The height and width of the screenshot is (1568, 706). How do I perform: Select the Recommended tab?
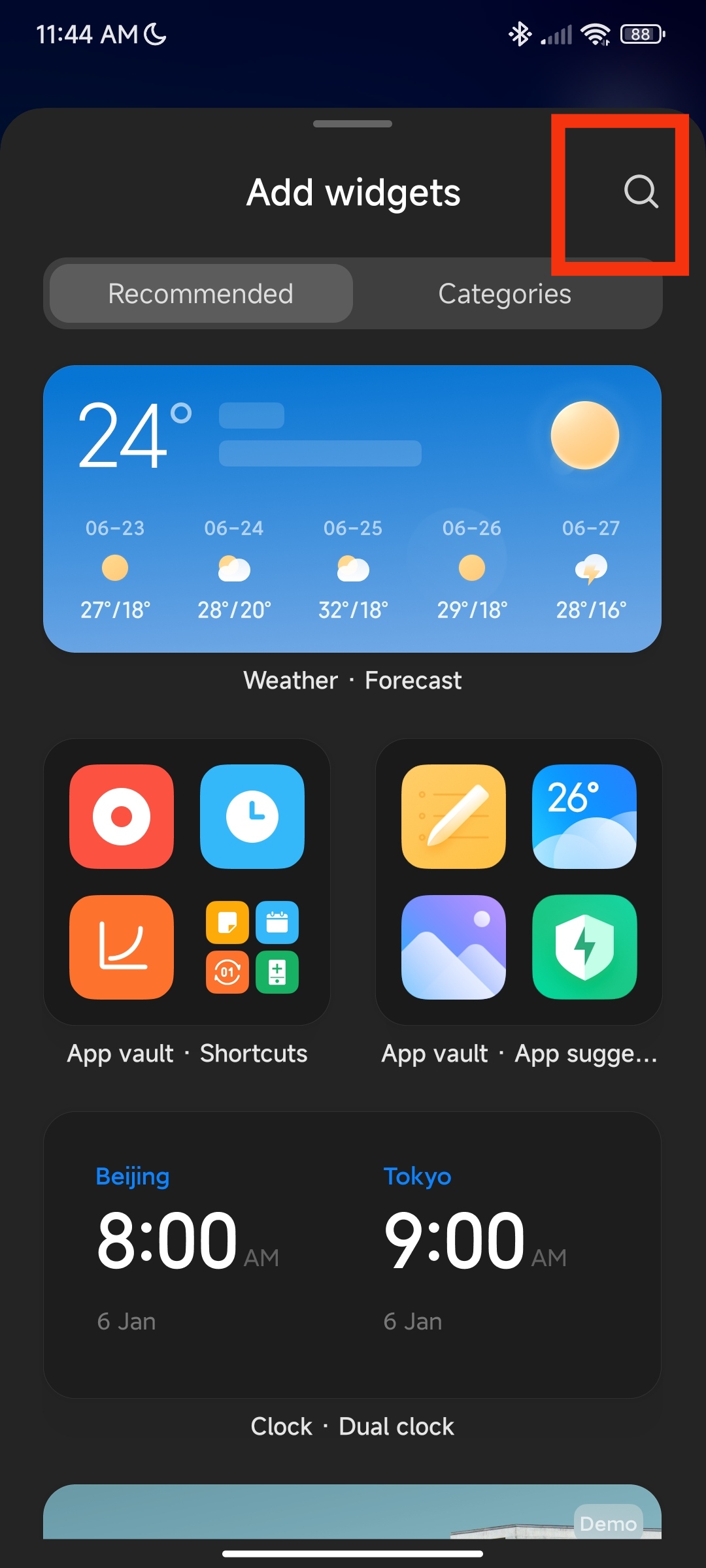pyautogui.click(x=201, y=293)
